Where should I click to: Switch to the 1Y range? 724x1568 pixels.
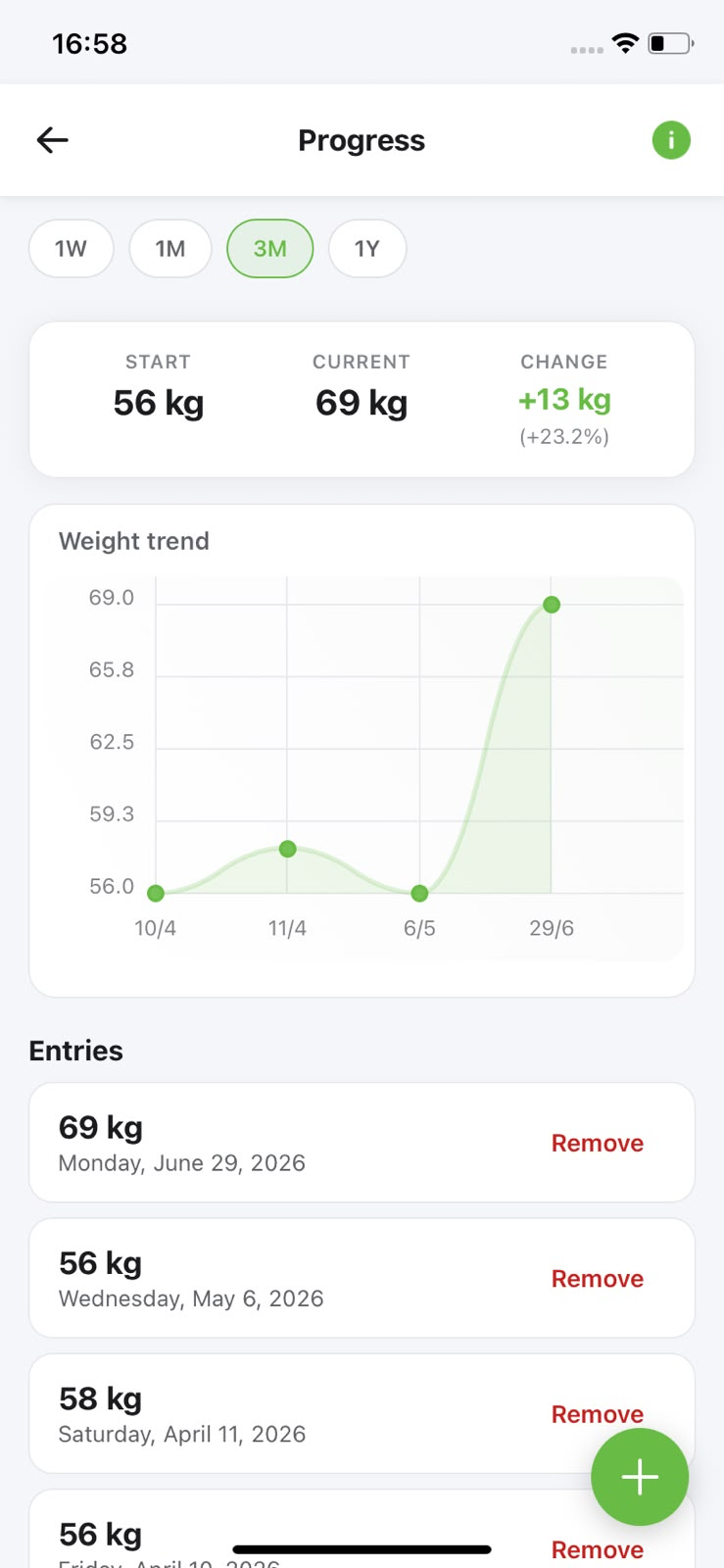coord(367,249)
